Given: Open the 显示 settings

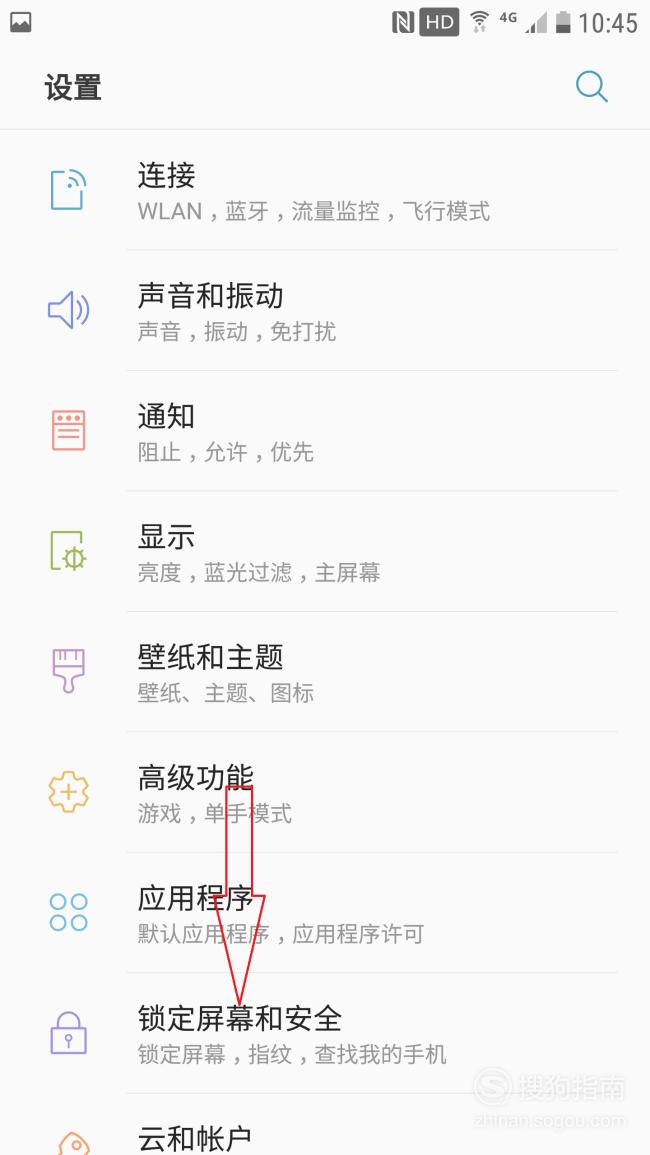Looking at the screenshot, I should (x=325, y=552).
